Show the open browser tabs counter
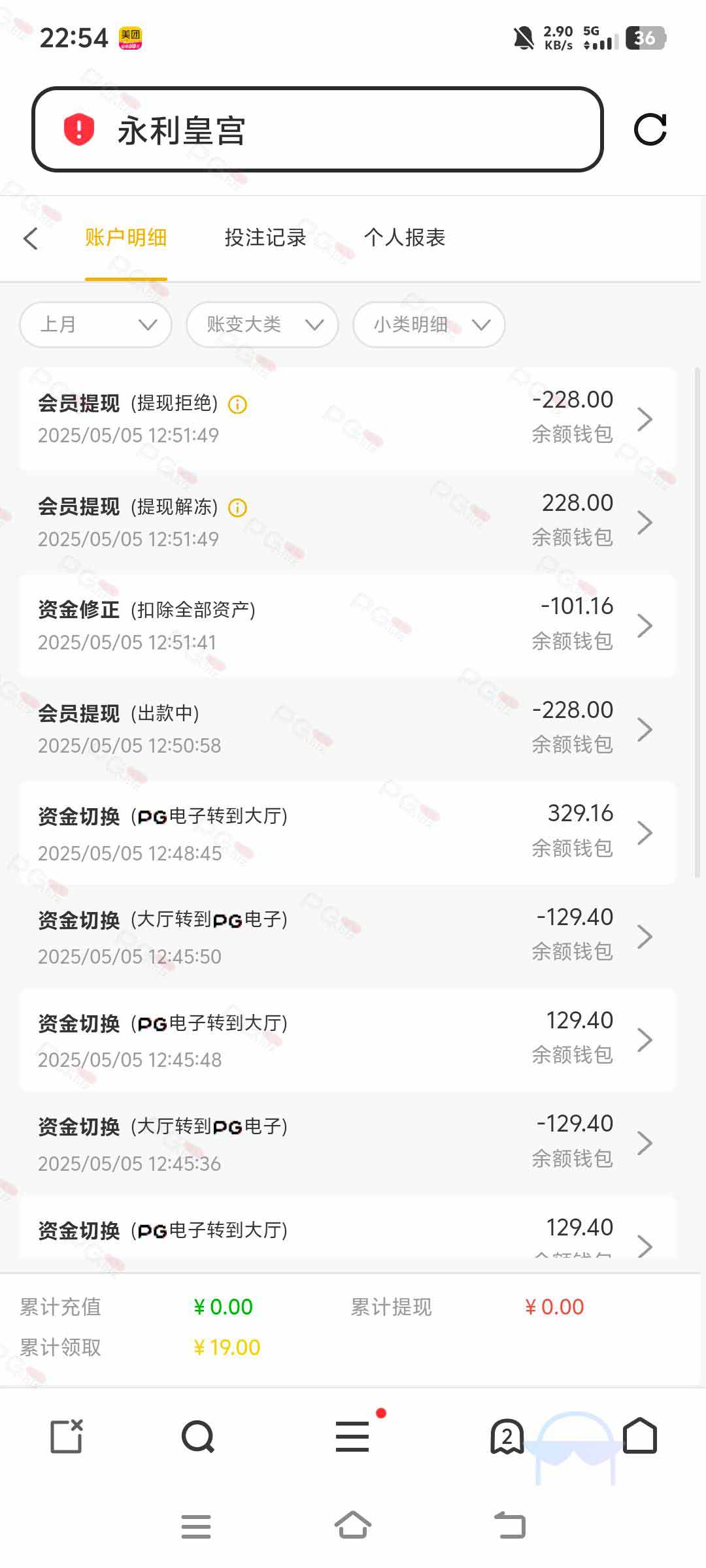This screenshot has height=1568, width=706. click(x=507, y=1437)
